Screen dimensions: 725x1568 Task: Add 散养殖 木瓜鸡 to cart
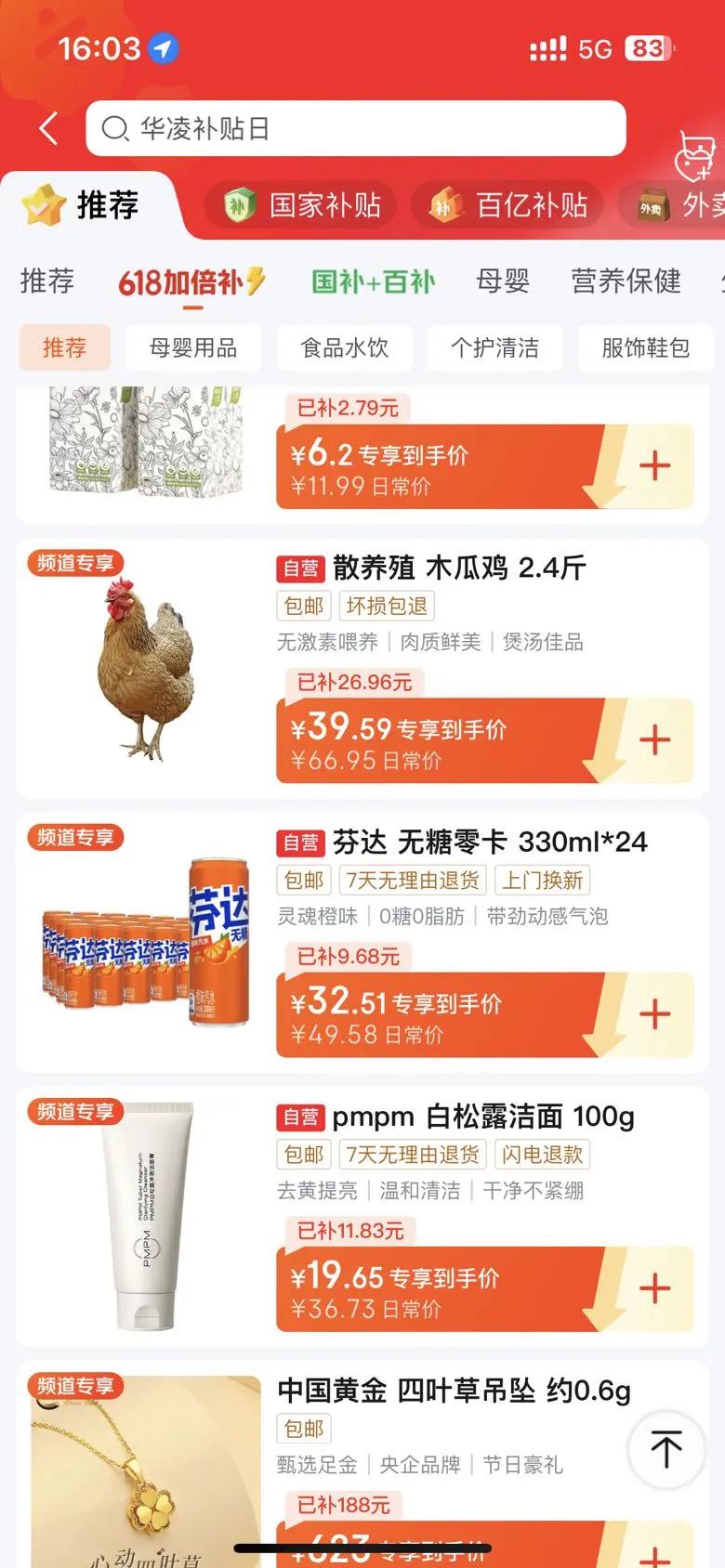coord(655,739)
